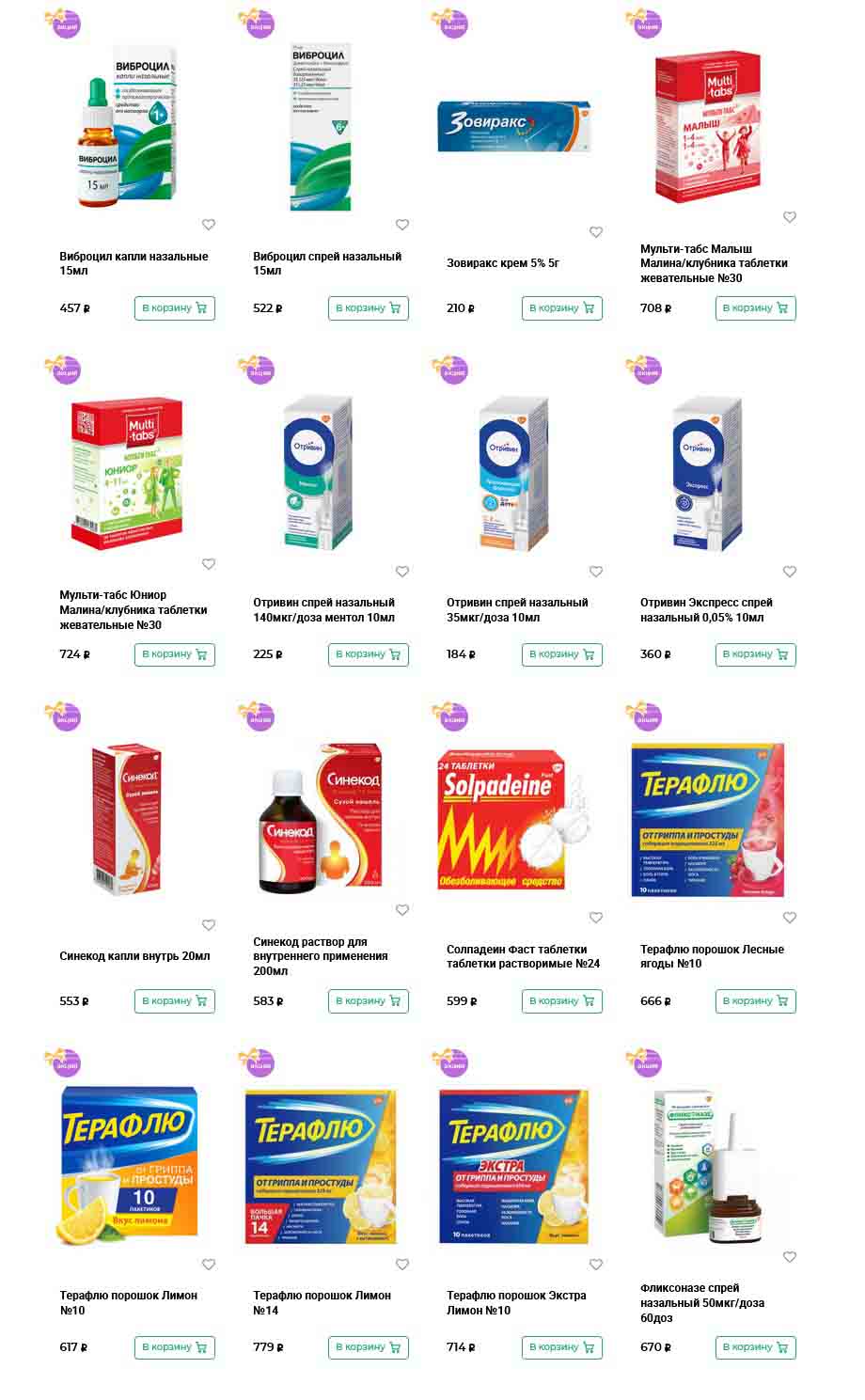Heart Солпадеин Фаст таблетки растворимые
This screenshot has height=1400, width=865.
[x=596, y=918]
